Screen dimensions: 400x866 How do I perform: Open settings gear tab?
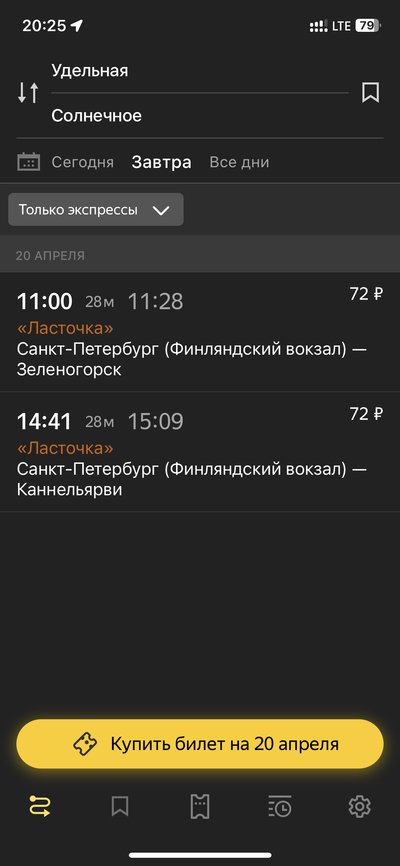tap(360, 807)
